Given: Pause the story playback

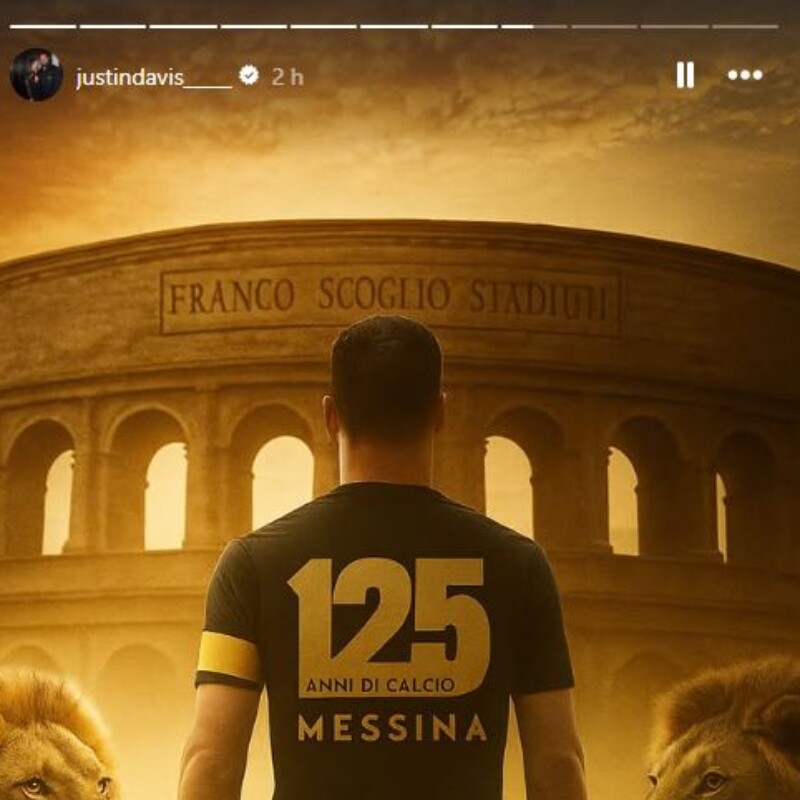Looking at the screenshot, I should click(685, 75).
